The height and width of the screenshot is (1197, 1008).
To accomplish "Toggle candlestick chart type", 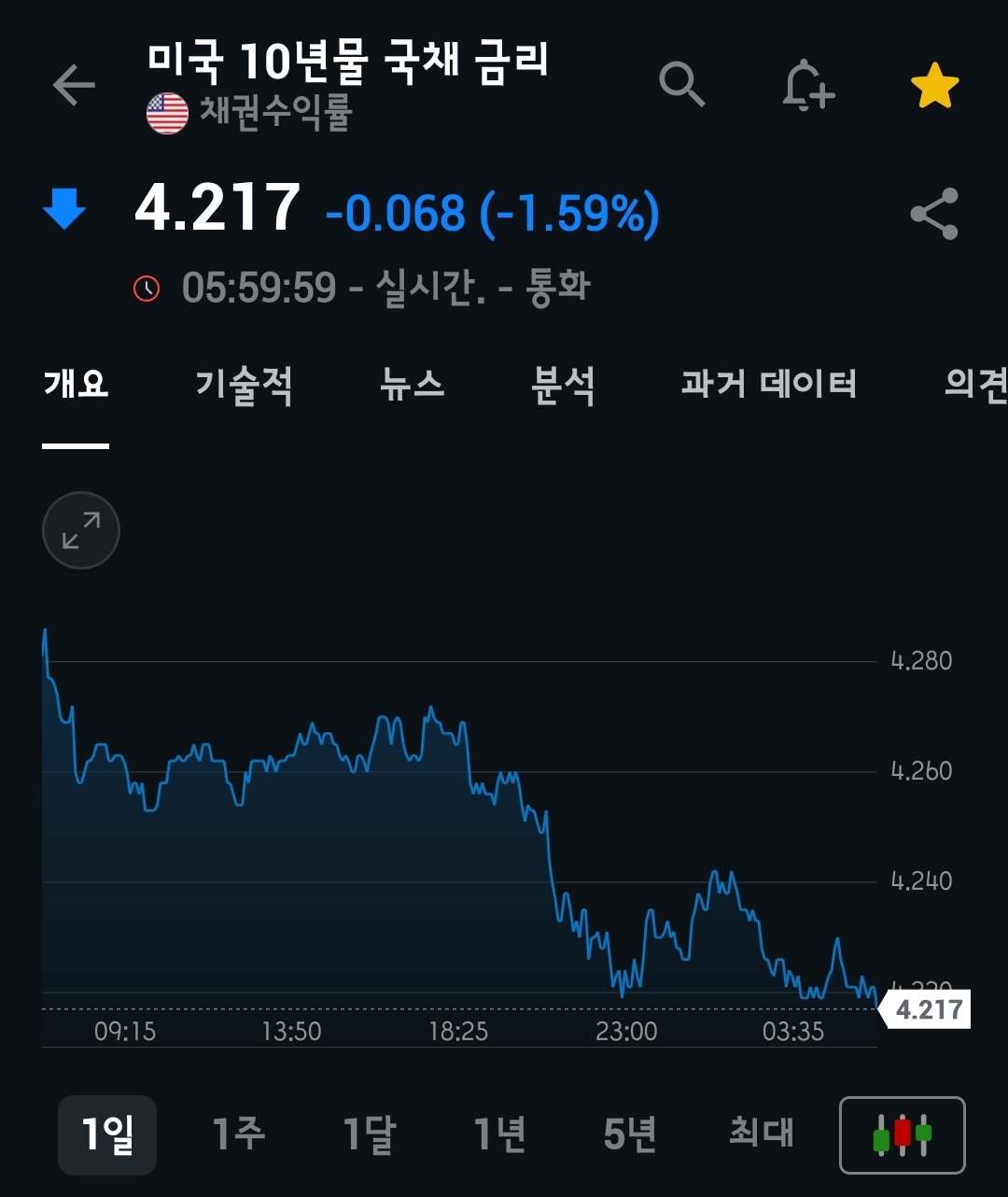I will [902, 1134].
